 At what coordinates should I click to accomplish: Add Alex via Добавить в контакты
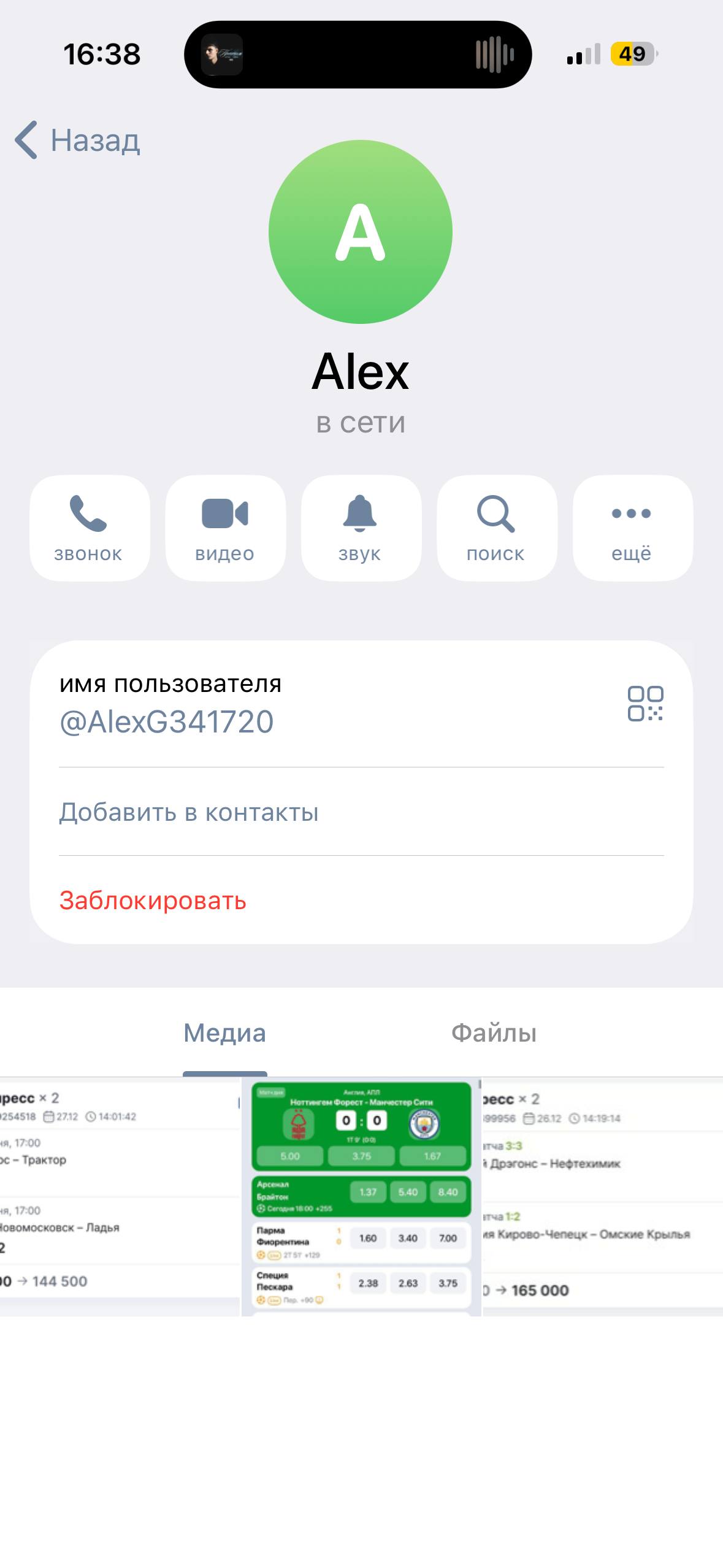[x=189, y=812]
